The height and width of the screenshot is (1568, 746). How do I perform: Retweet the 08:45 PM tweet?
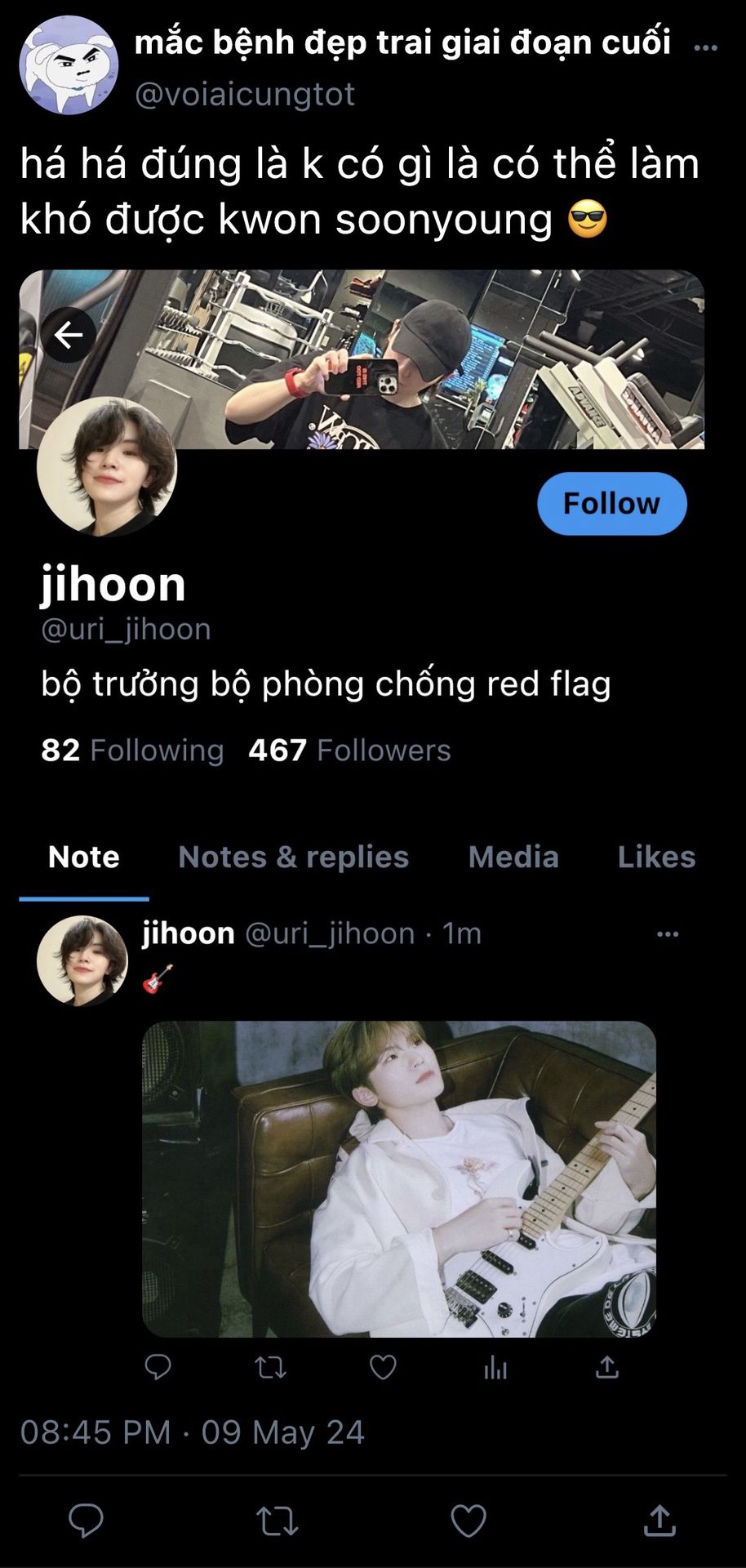pyautogui.click(x=277, y=1521)
